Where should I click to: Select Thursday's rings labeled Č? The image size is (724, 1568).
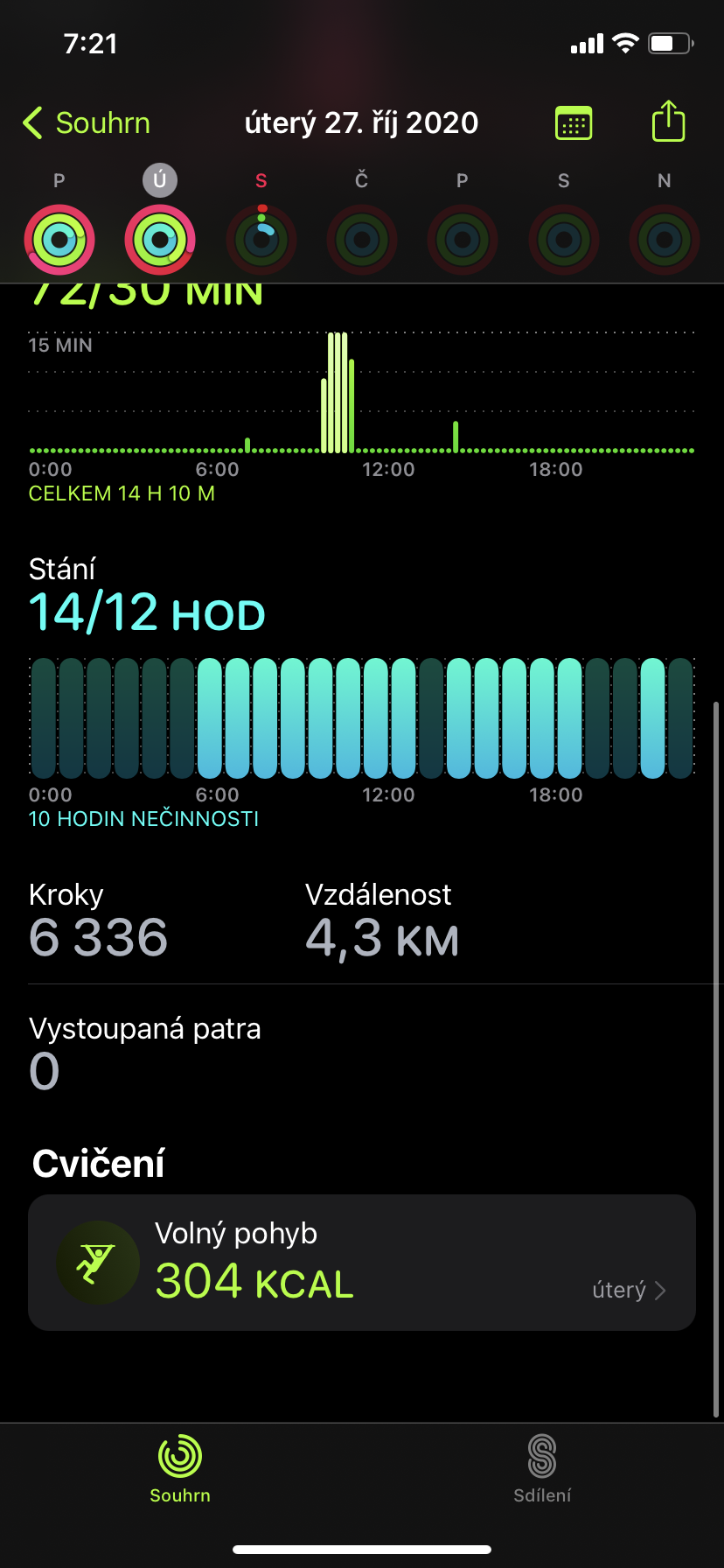pos(361,239)
